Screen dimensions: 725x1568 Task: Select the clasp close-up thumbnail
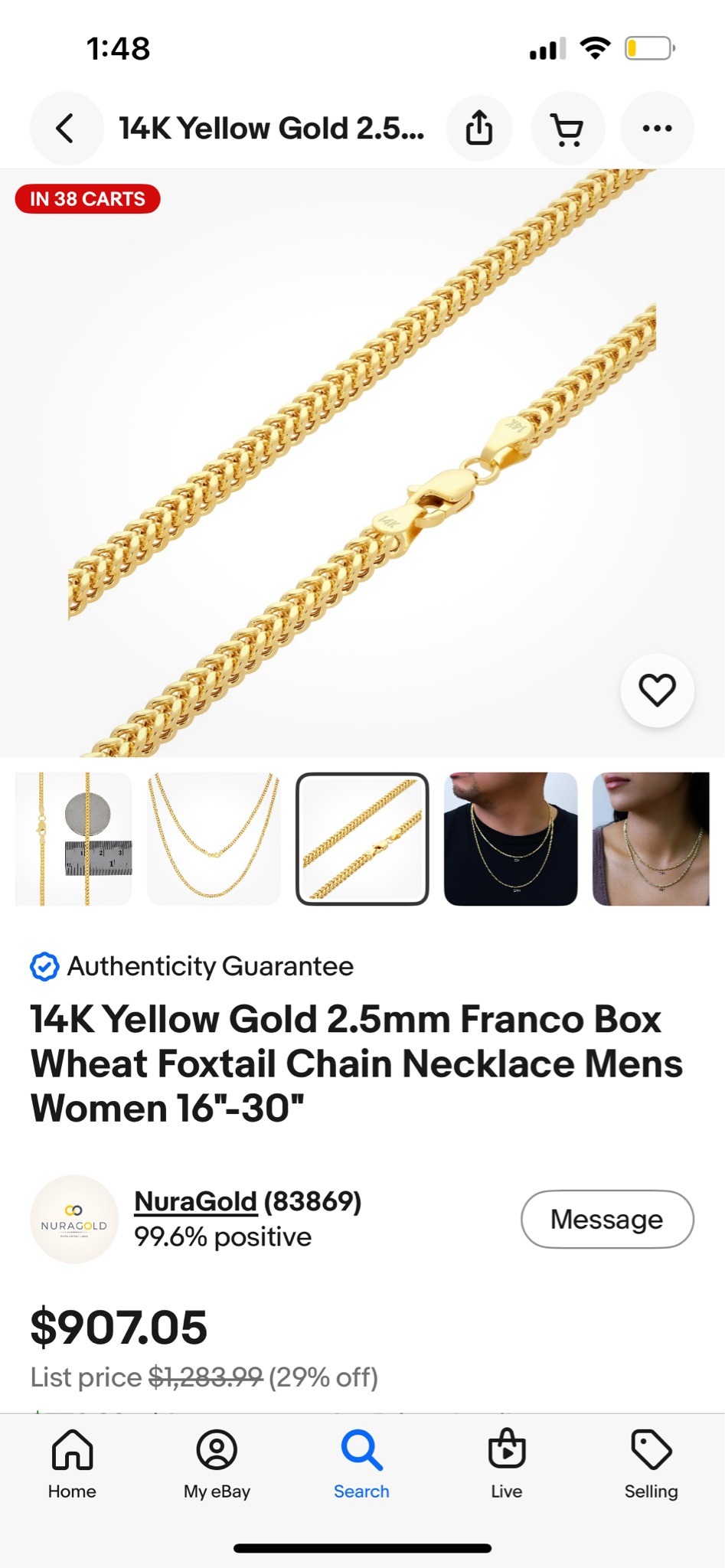point(362,839)
